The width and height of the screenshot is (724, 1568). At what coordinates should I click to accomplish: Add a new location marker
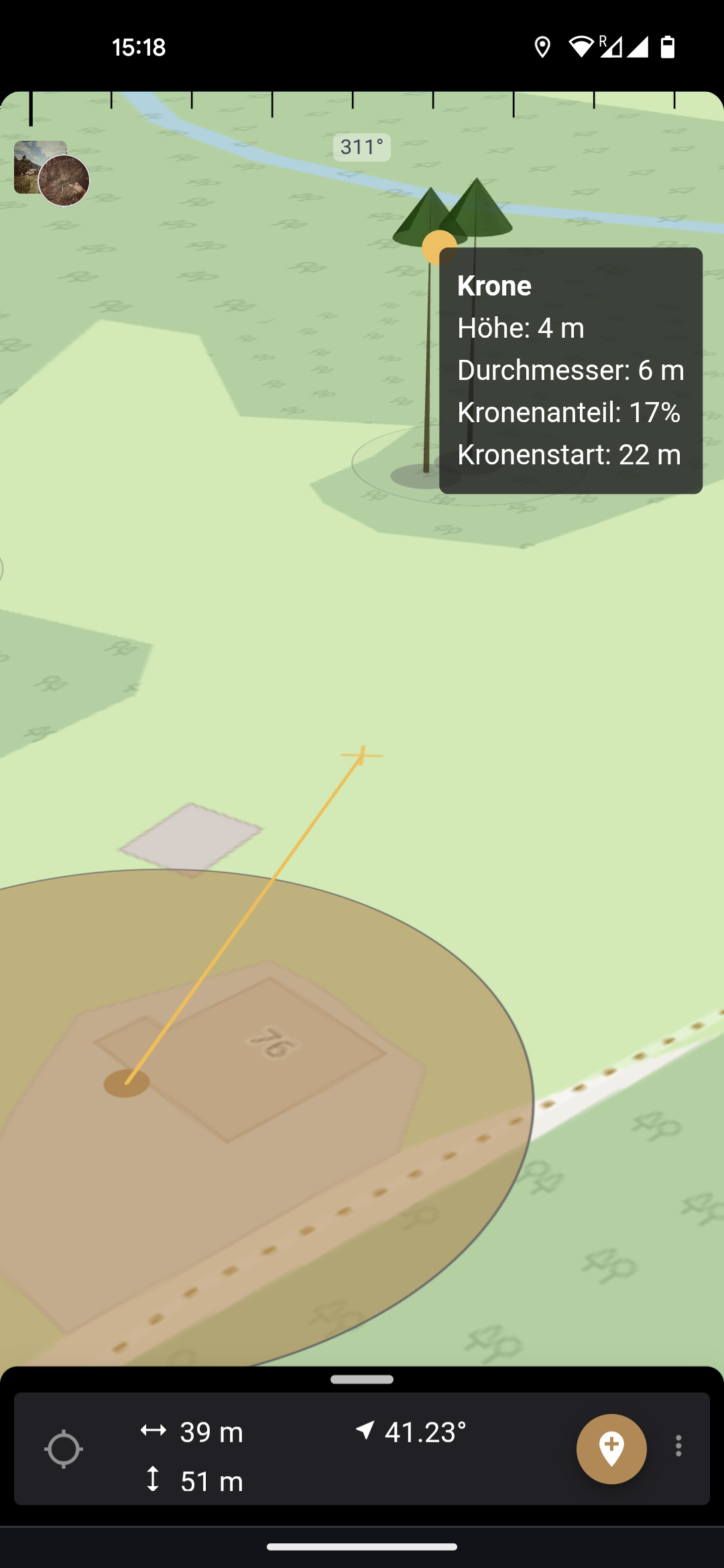coord(611,1449)
